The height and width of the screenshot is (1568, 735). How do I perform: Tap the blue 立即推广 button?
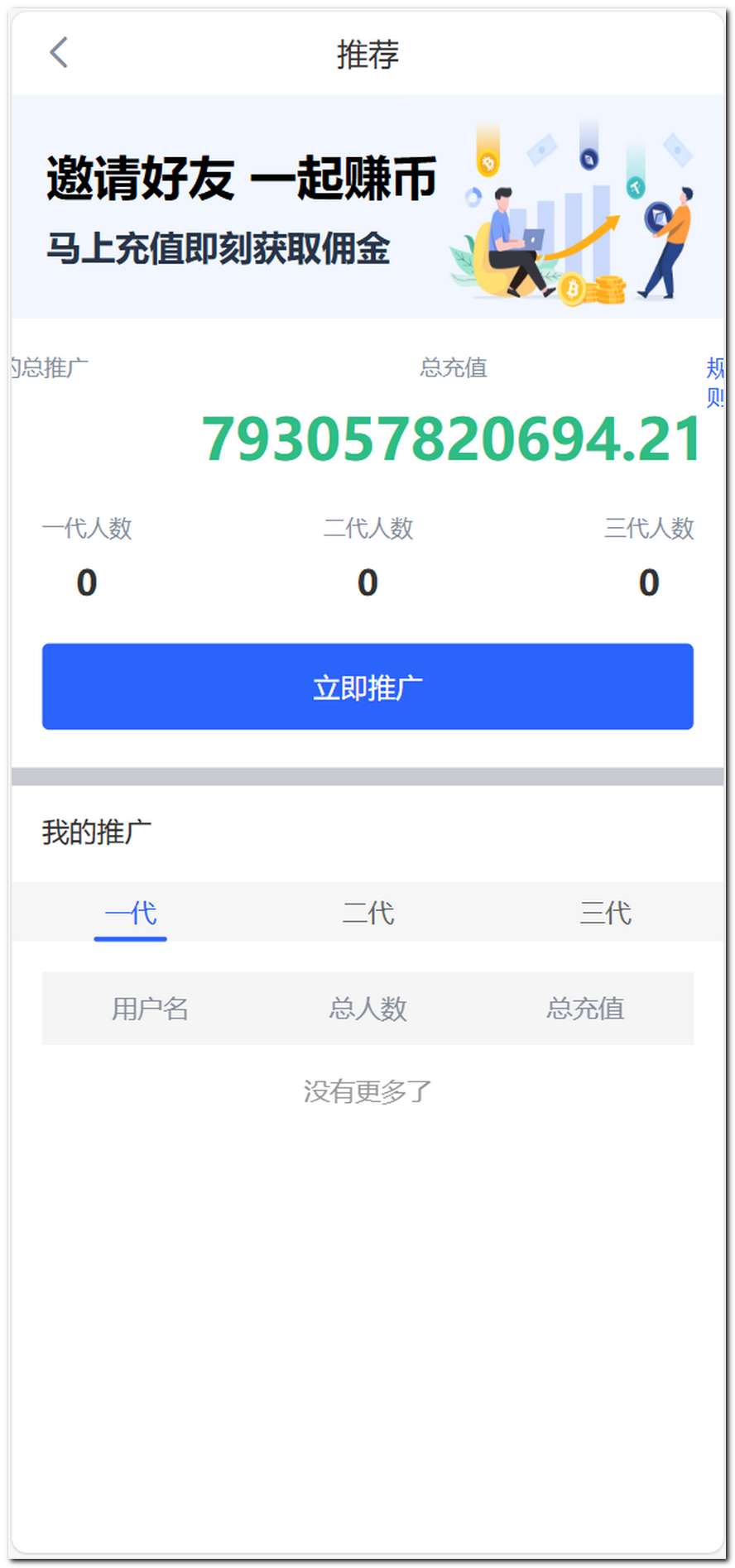pyautogui.click(x=367, y=687)
